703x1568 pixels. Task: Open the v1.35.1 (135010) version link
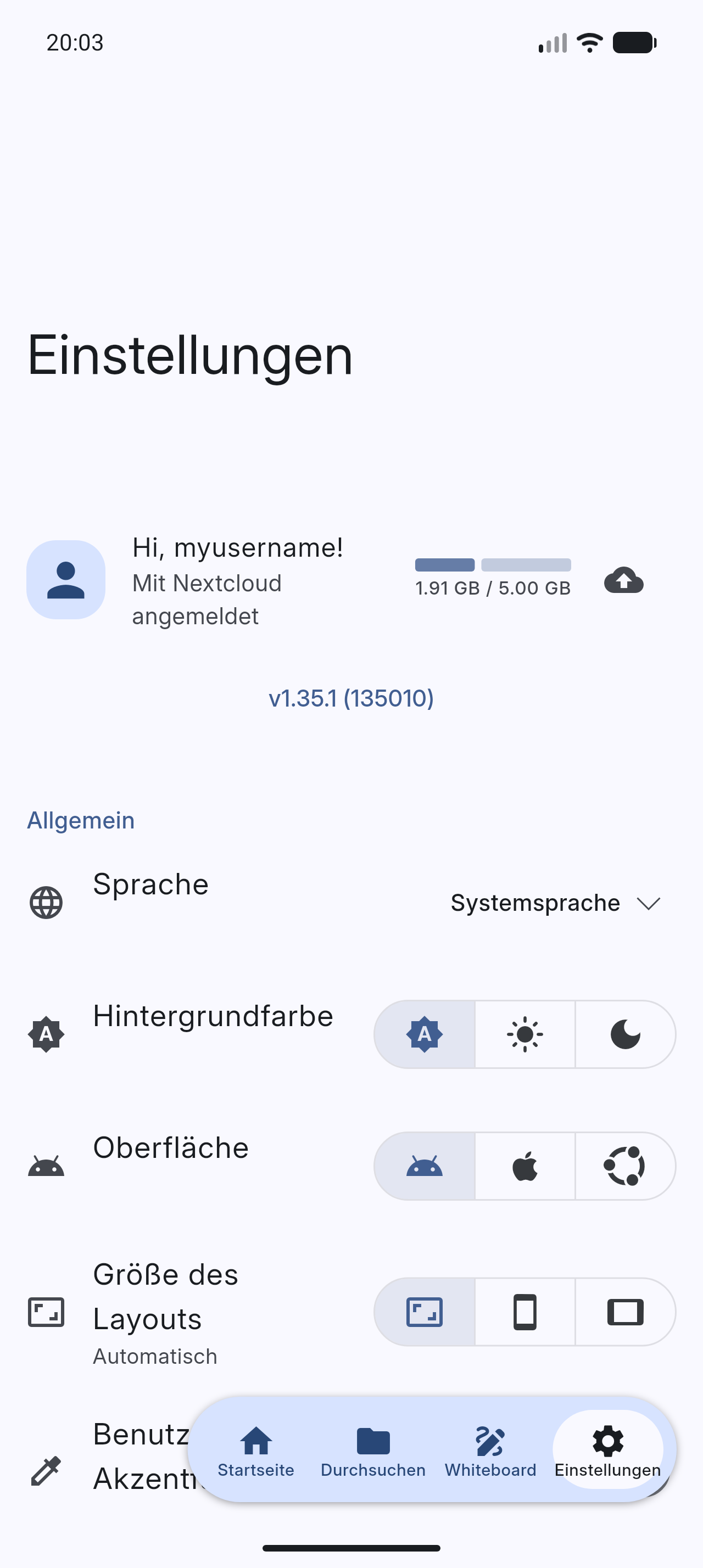click(x=351, y=698)
